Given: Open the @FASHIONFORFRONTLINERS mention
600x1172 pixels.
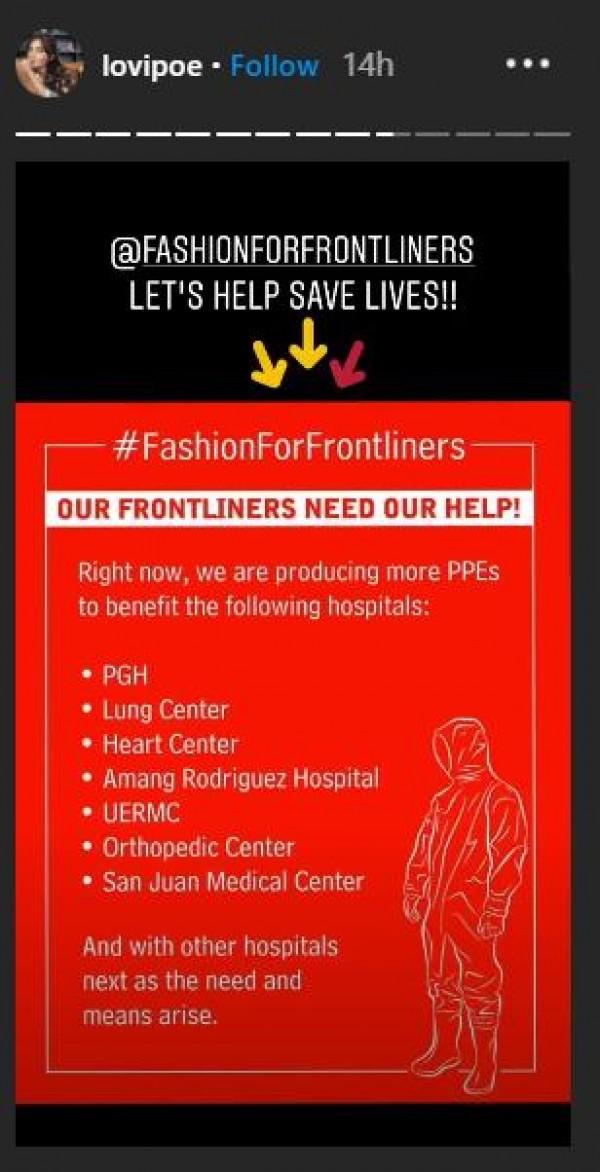Looking at the screenshot, I should (x=293, y=251).
